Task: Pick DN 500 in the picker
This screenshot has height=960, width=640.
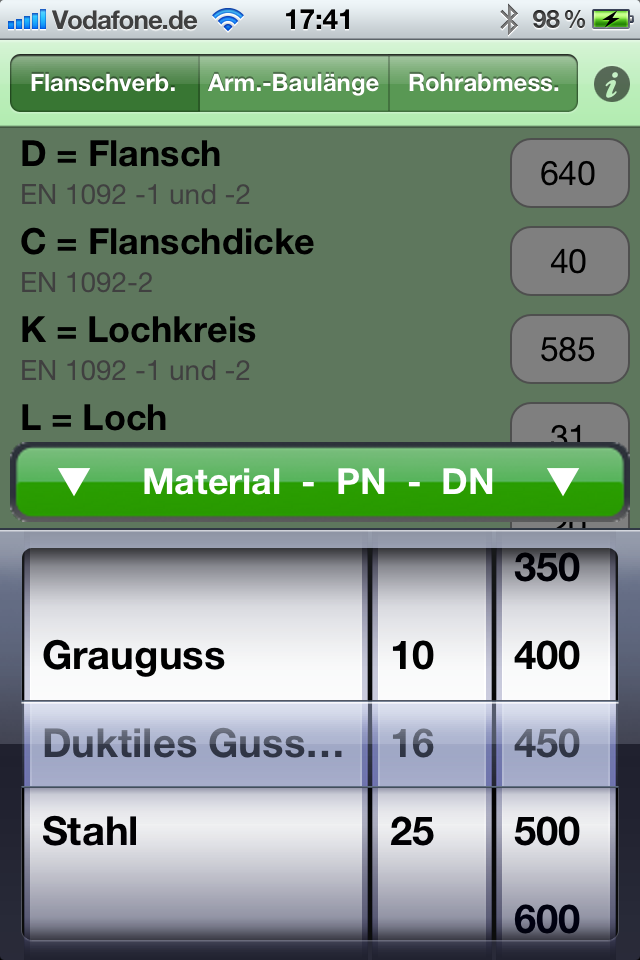Action: 546,832
